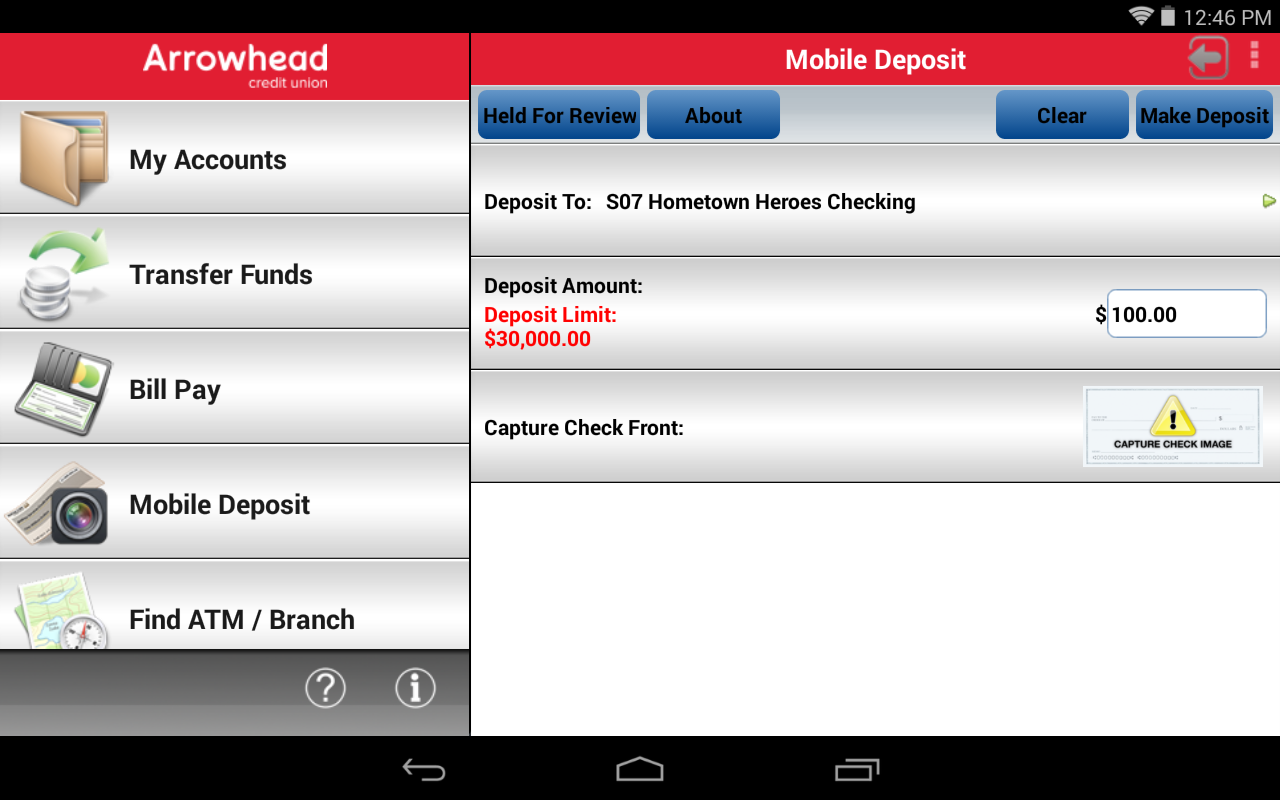Image resolution: width=1280 pixels, height=800 pixels.
Task: Capture the check front image
Action: (x=1172, y=427)
